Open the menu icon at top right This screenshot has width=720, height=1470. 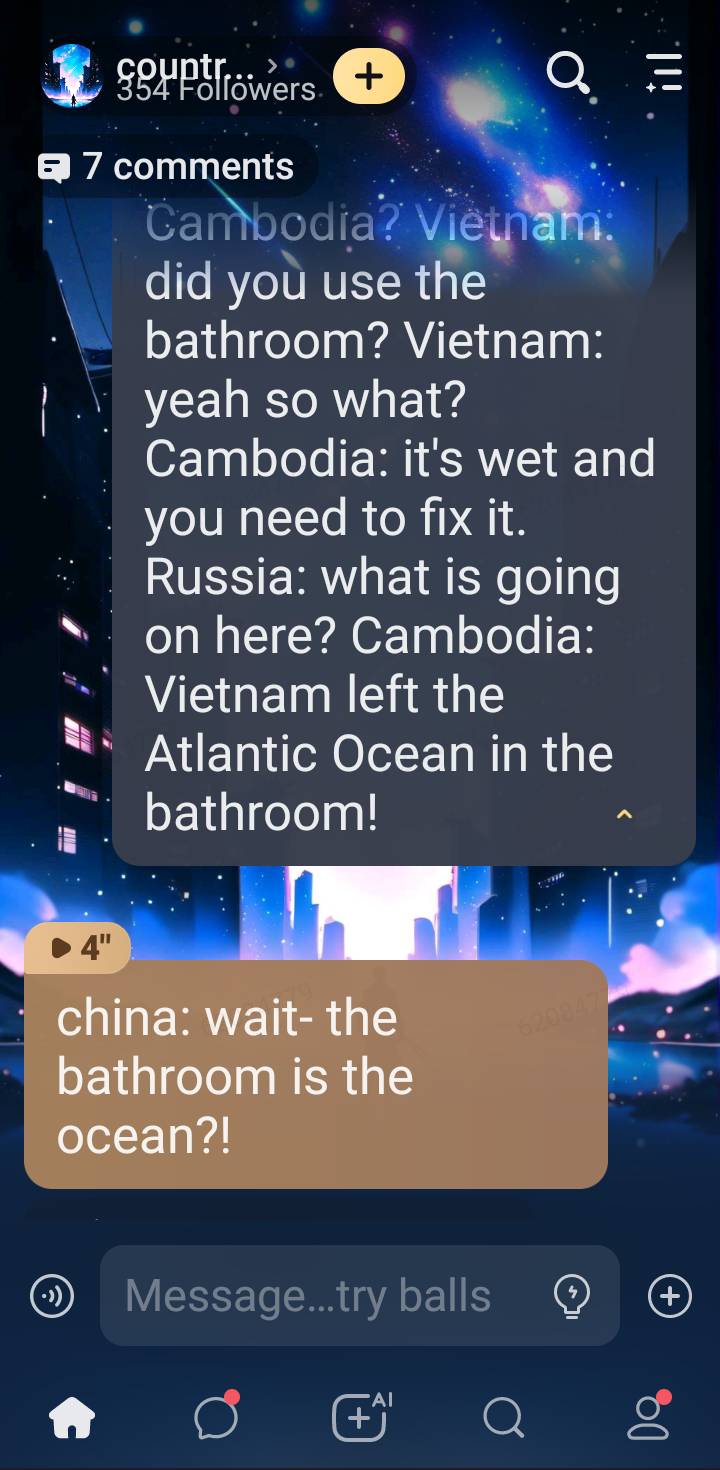[x=663, y=73]
